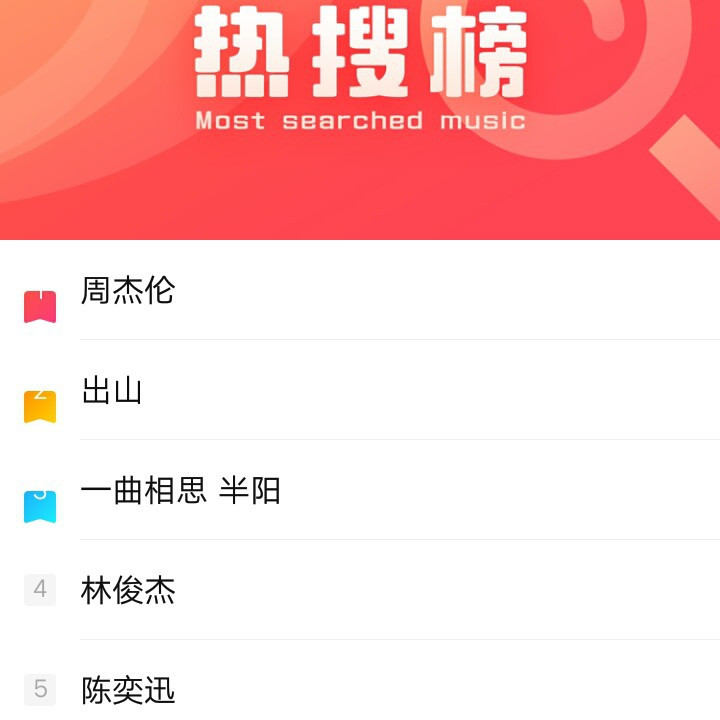Select the second ranked search 出山
Screen dimensions: 720x720
point(112,390)
